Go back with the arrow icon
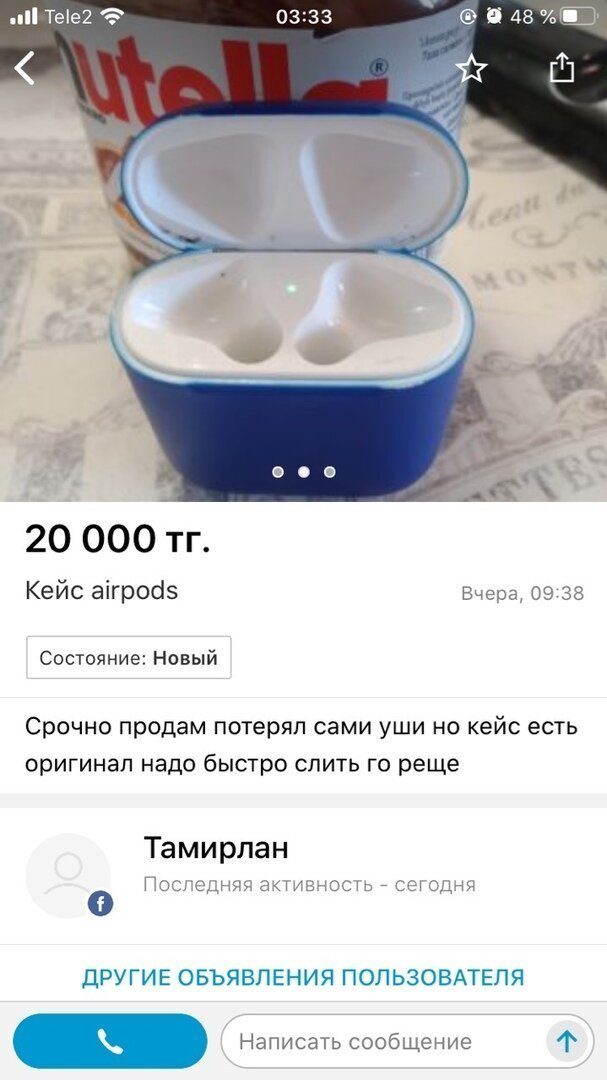Image resolution: width=607 pixels, height=1080 pixels. point(25,69)
